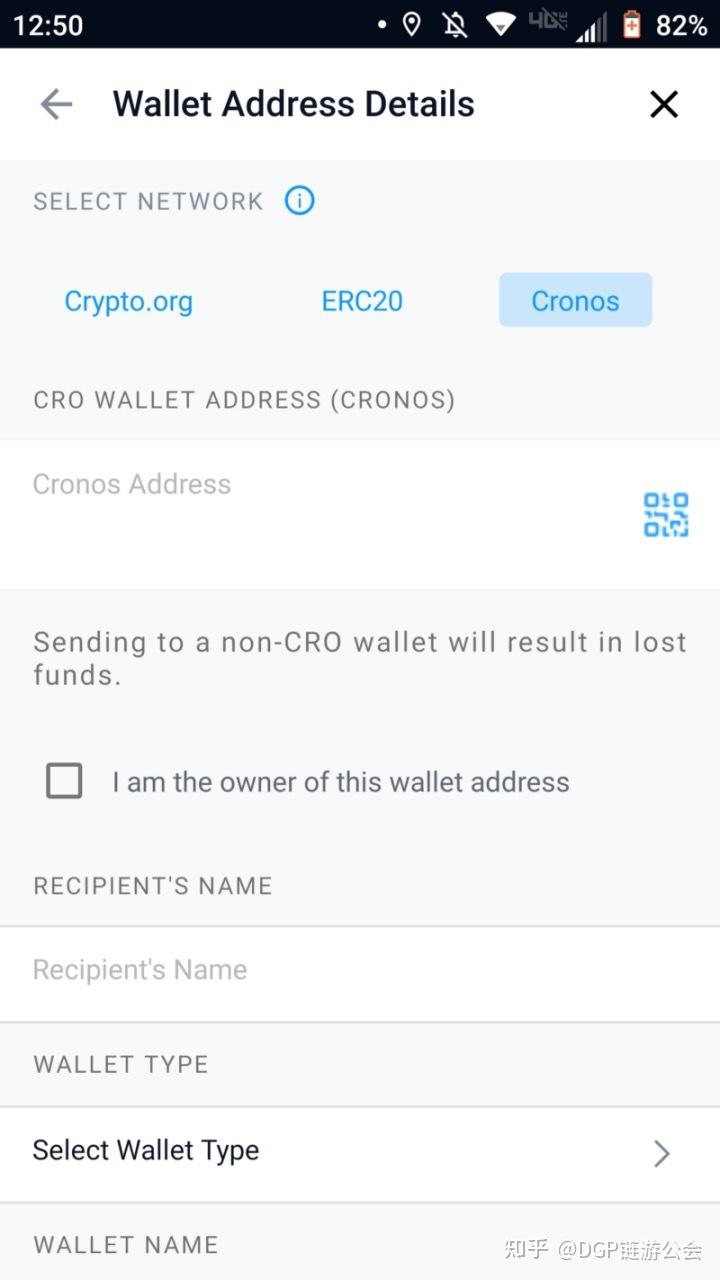Scan a QR code for the address

[x=666, y=514]
